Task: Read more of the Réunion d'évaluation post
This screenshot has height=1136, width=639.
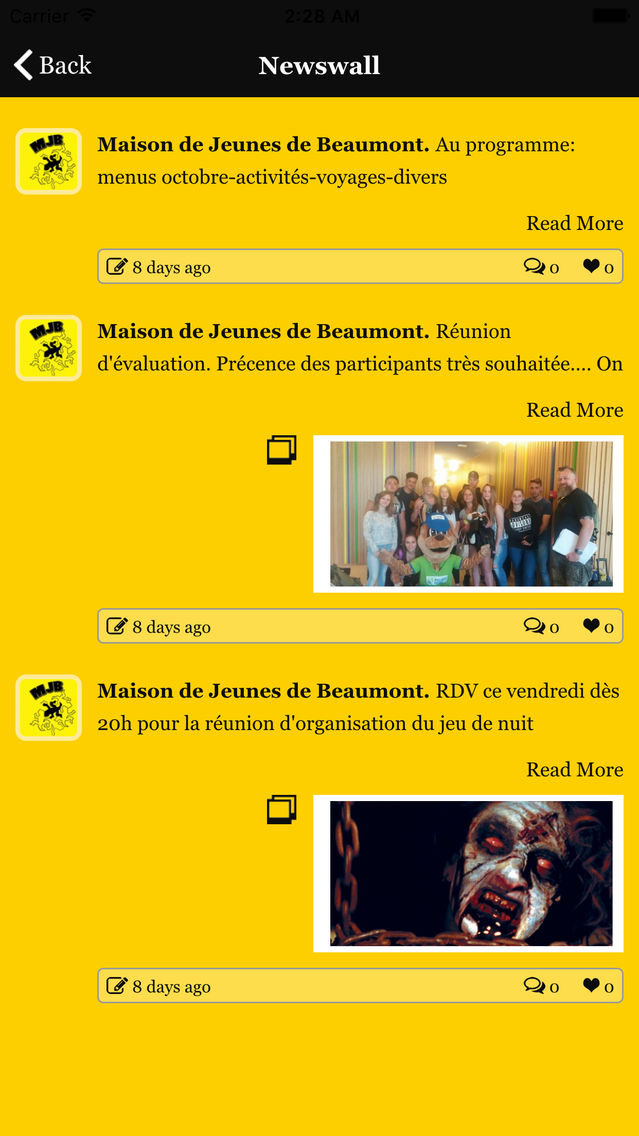Action: click(575, 410)
